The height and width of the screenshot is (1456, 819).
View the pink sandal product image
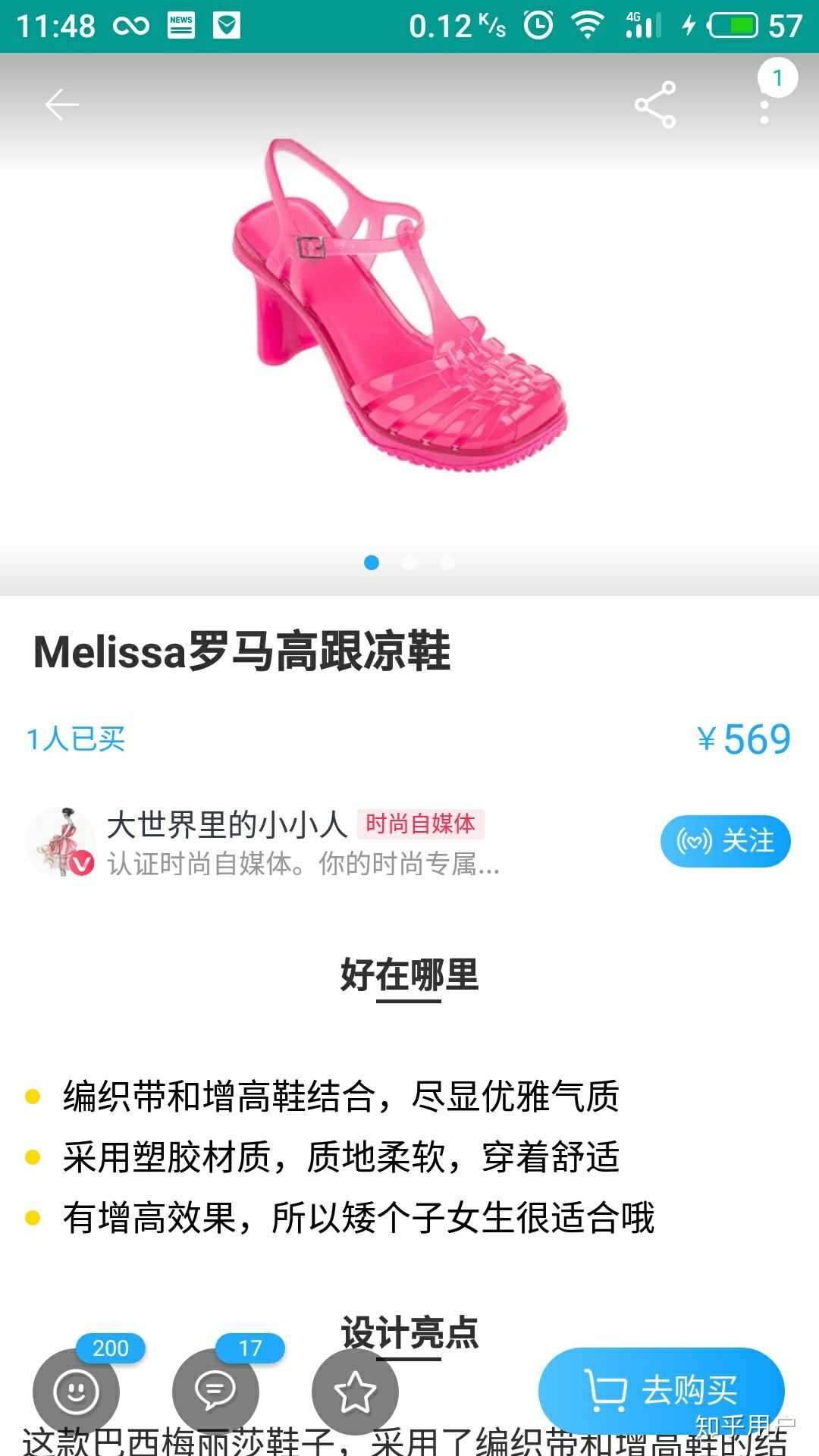(400, 305)
